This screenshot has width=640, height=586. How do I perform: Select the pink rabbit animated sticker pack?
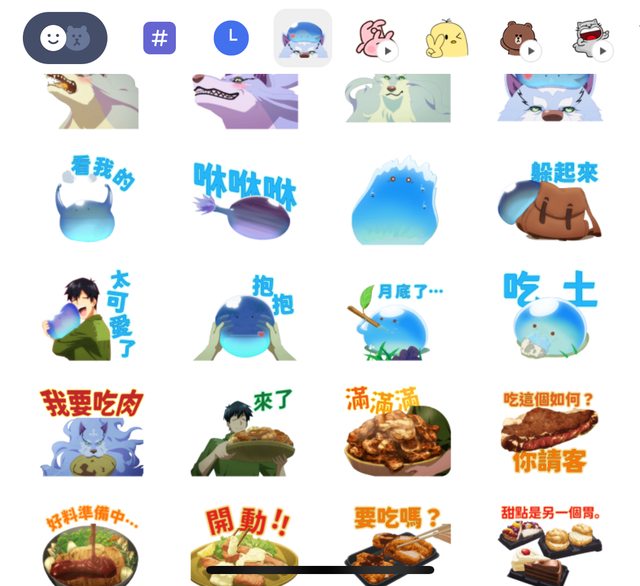point(375,38)
